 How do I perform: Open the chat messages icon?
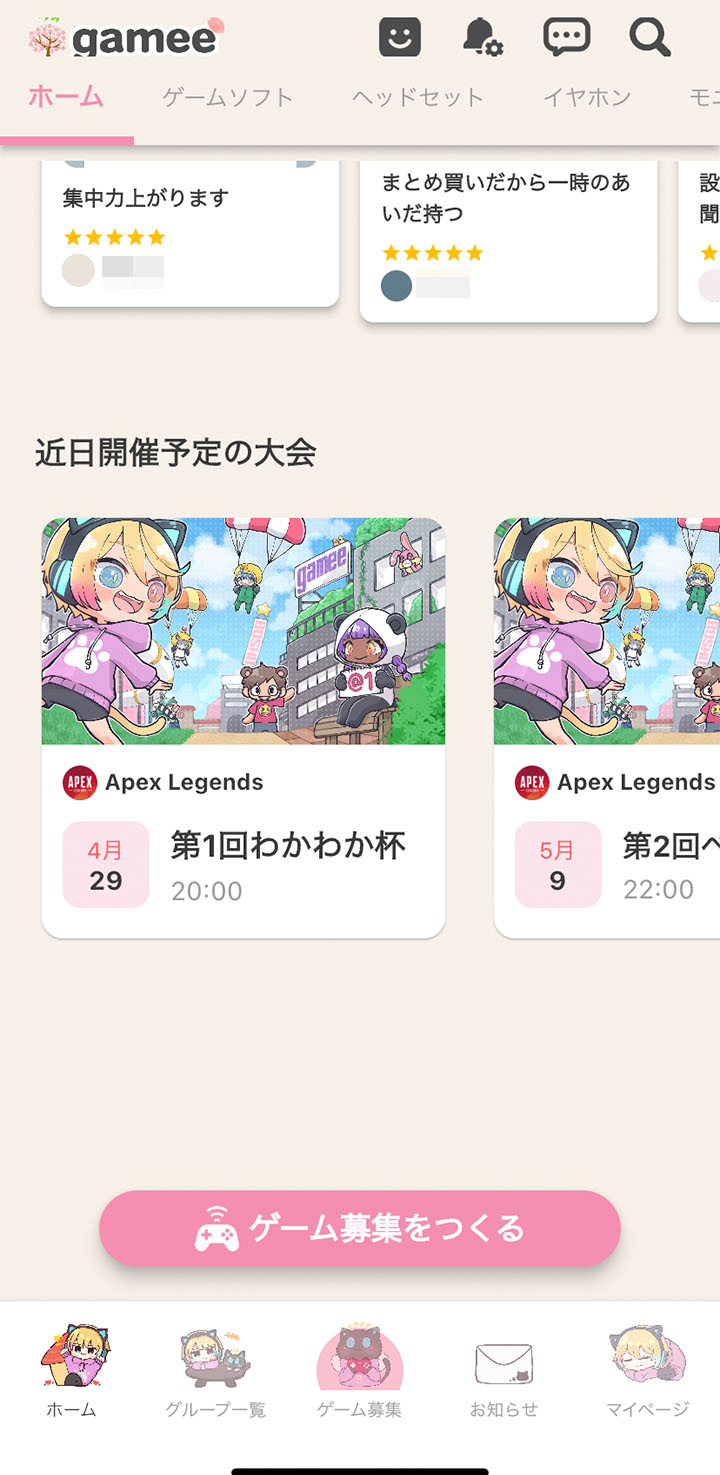pyautogui.click(x=566, y=38)
